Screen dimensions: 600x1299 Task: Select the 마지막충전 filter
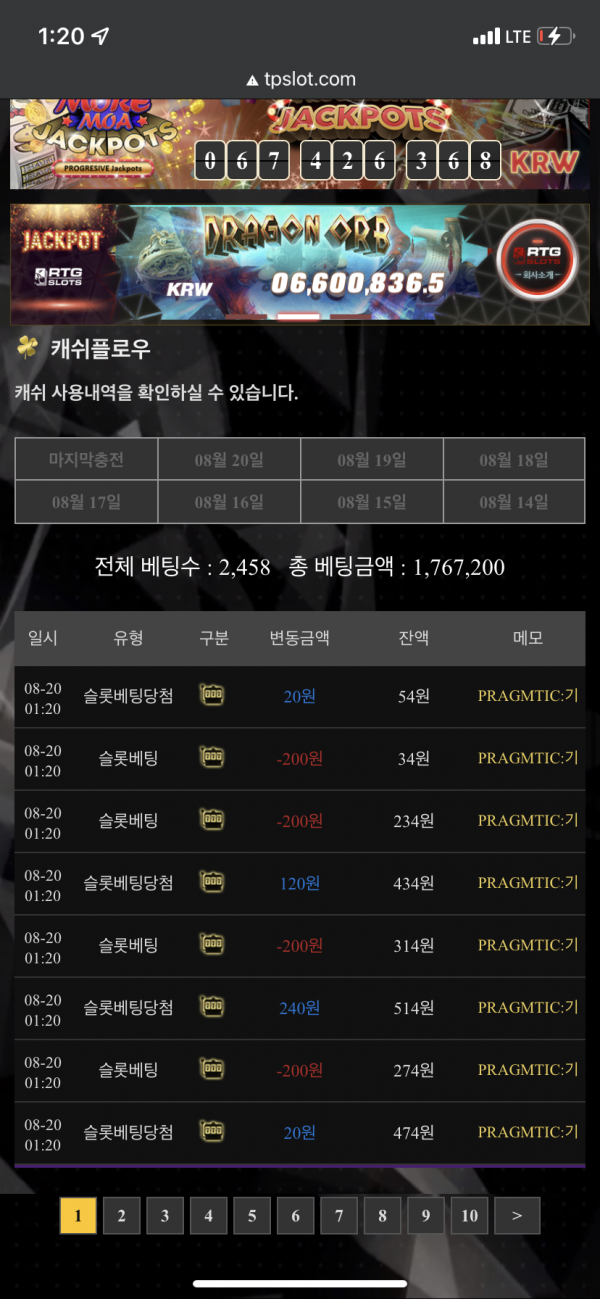86,460
